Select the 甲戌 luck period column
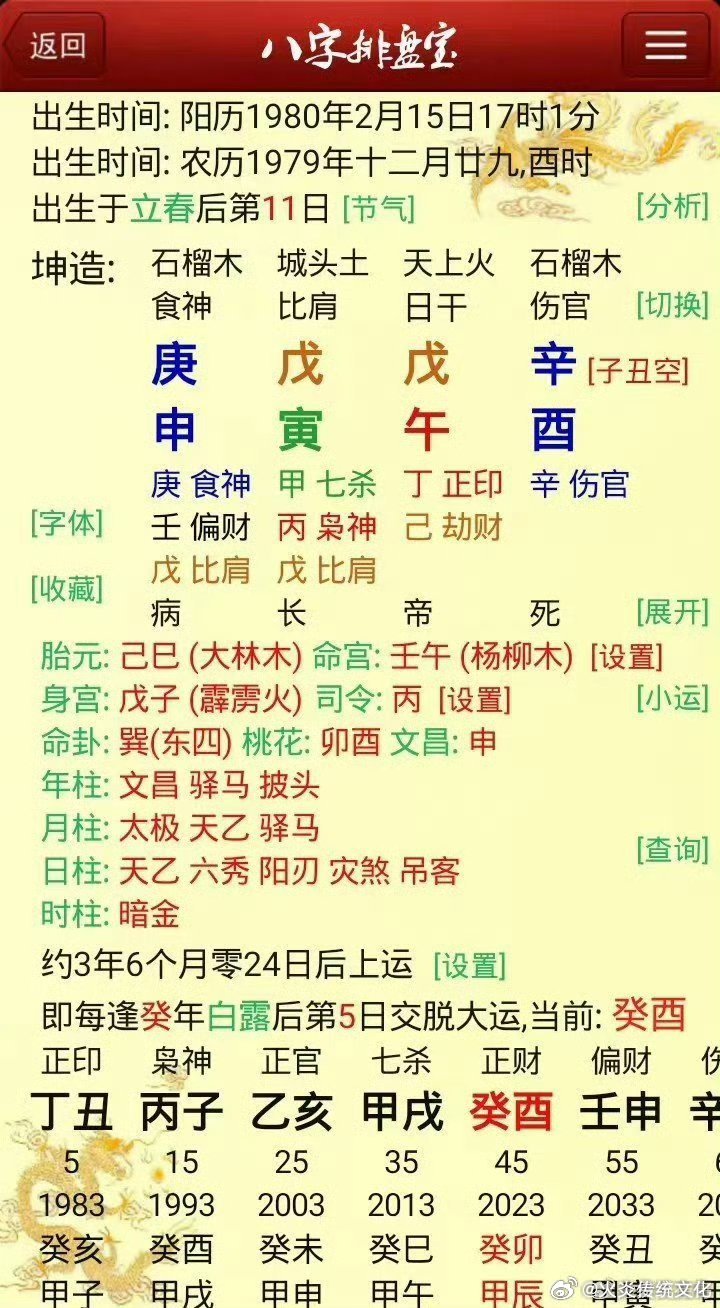The width and height of the screenshot is (720, 1308). pos(401,1111)
